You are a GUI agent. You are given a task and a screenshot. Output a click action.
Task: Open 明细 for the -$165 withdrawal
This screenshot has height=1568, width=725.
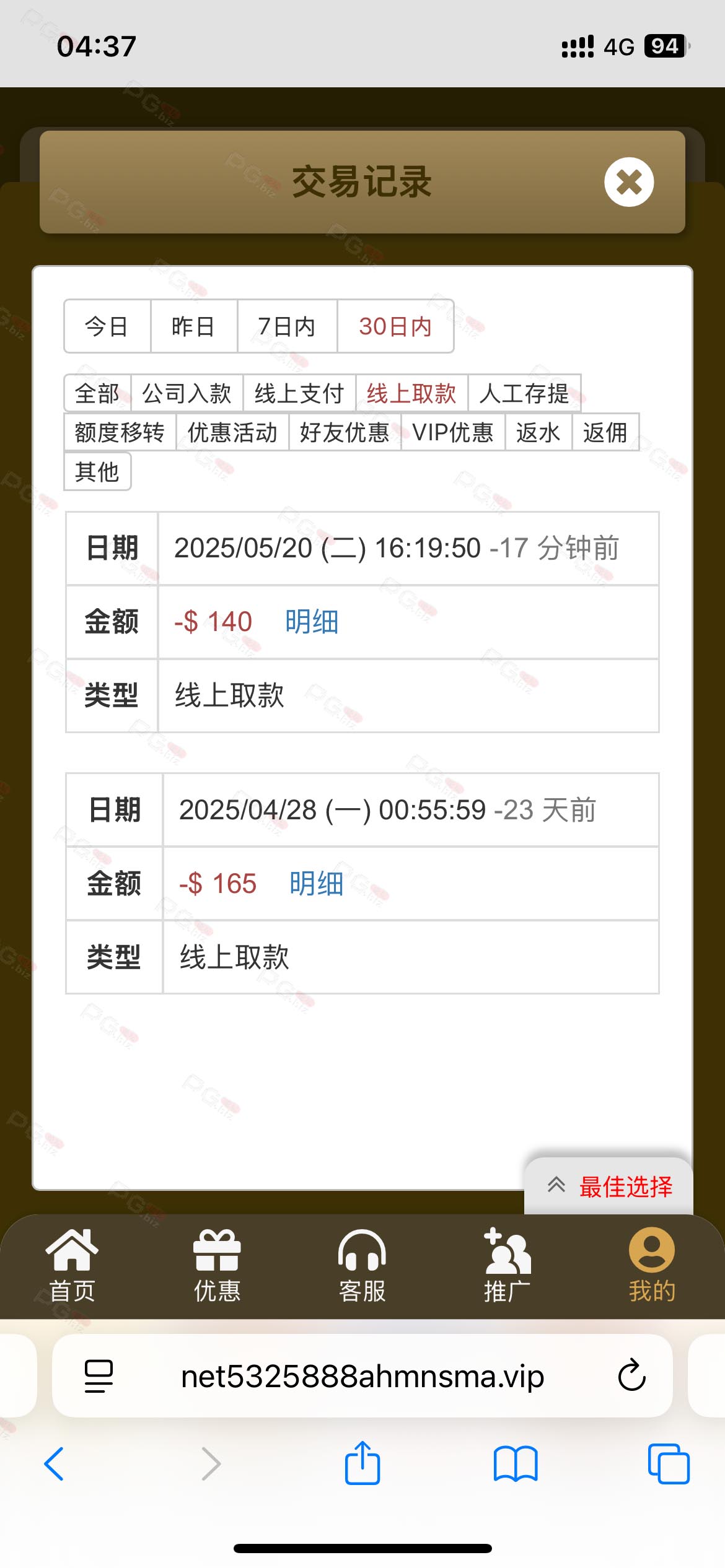point(317,883)
